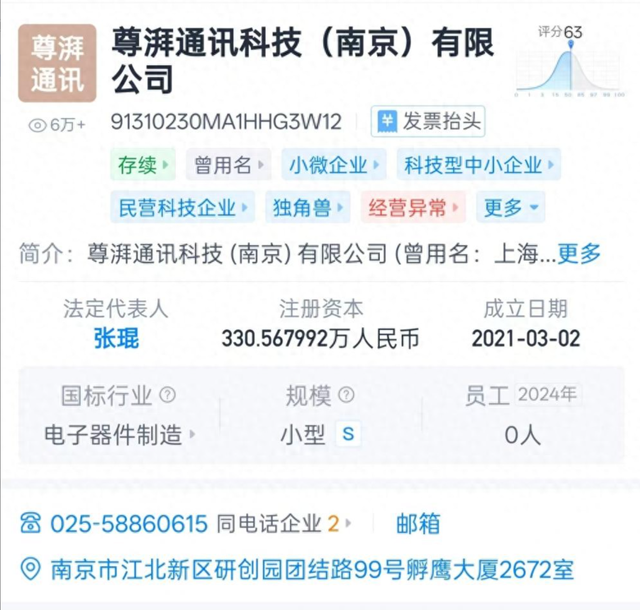
Task: Open legal representative 张琨's profile
Action: point(116,338)
